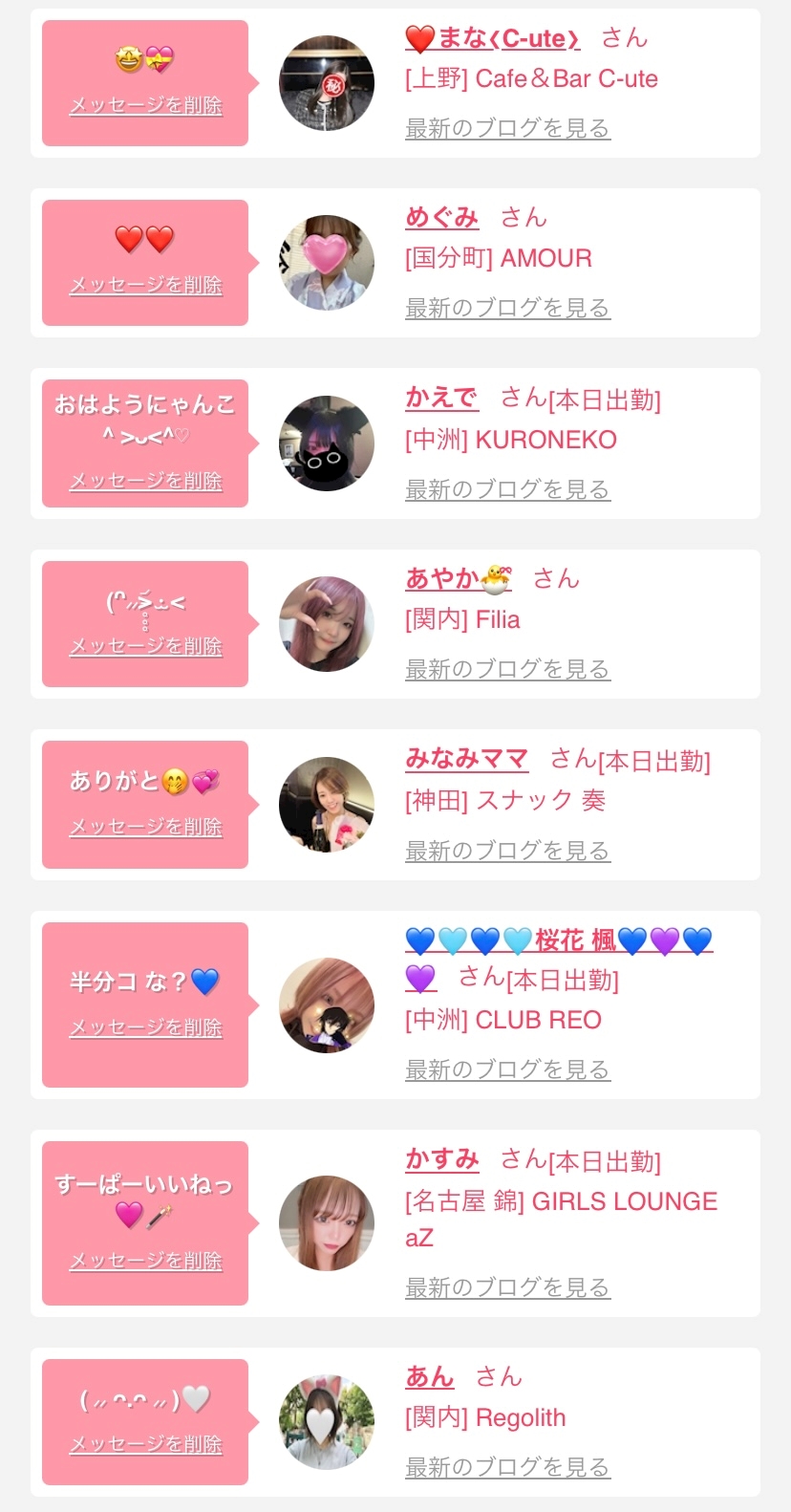Delete the message sent to めぐみ
Image resolution: width=791 pixels, height=1512 pixels.
point(145,285)
